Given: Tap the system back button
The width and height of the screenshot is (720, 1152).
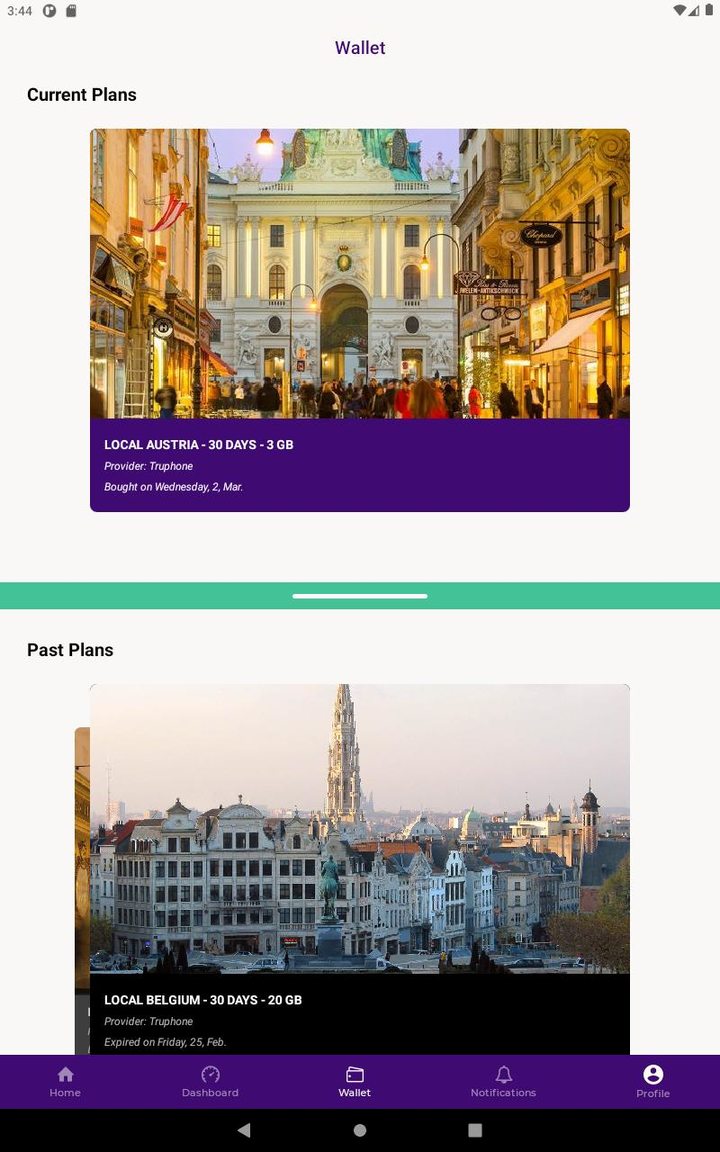Looking at the screenshot, I should (244, 1130).
